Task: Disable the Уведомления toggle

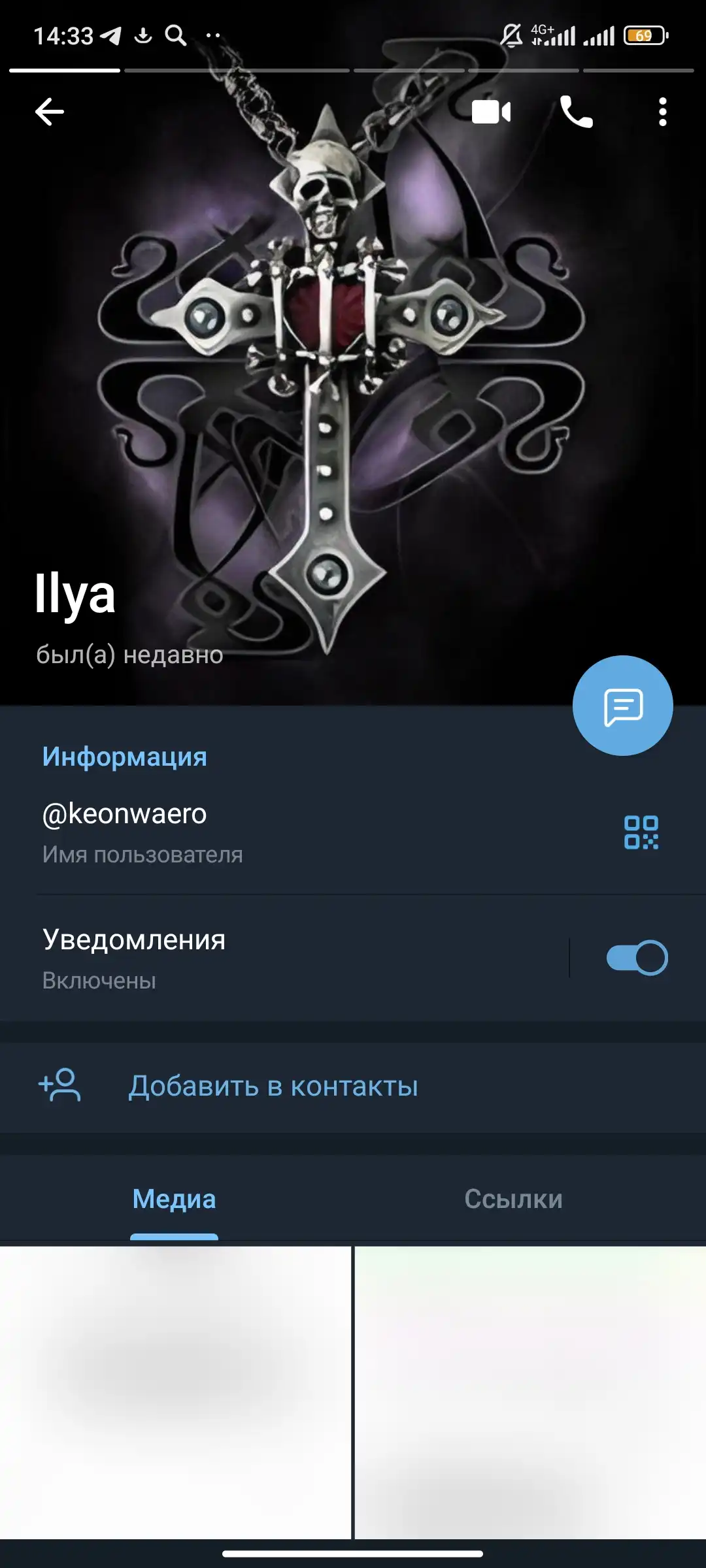Action: point(637,958)
